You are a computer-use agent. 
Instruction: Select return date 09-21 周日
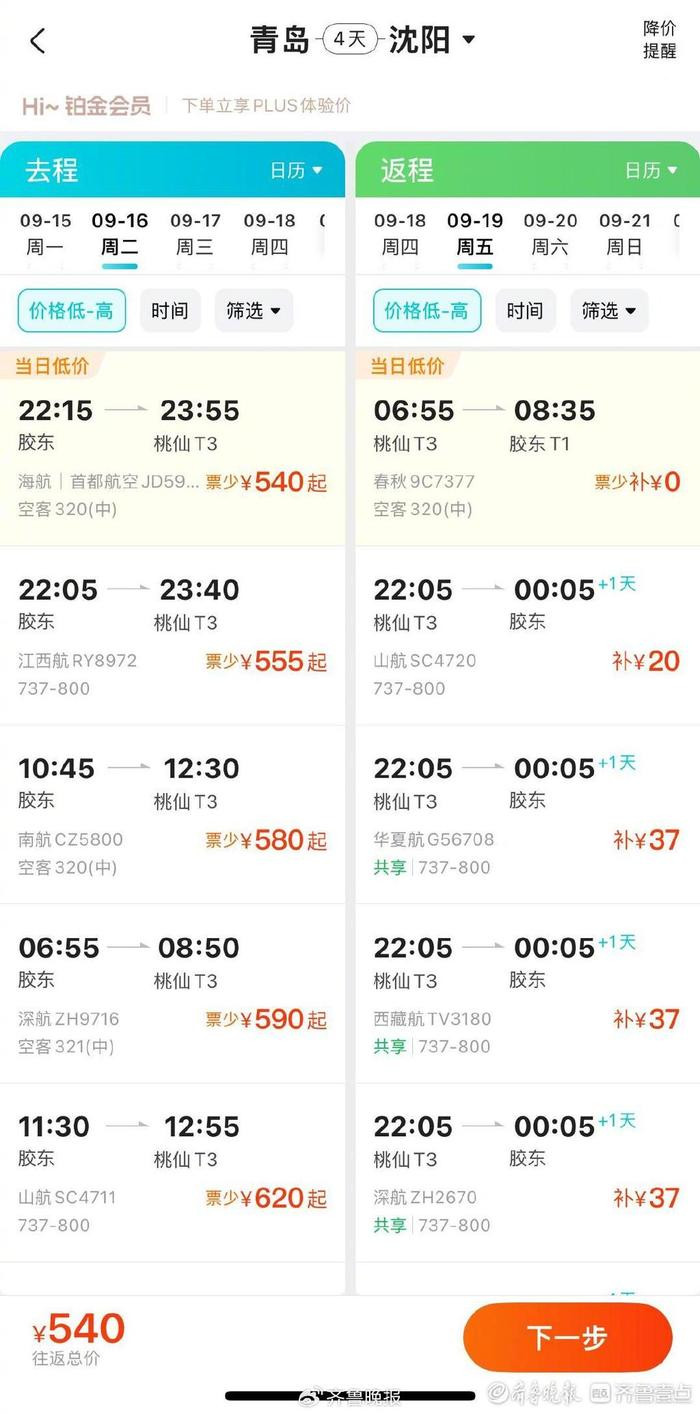[625, 234]
